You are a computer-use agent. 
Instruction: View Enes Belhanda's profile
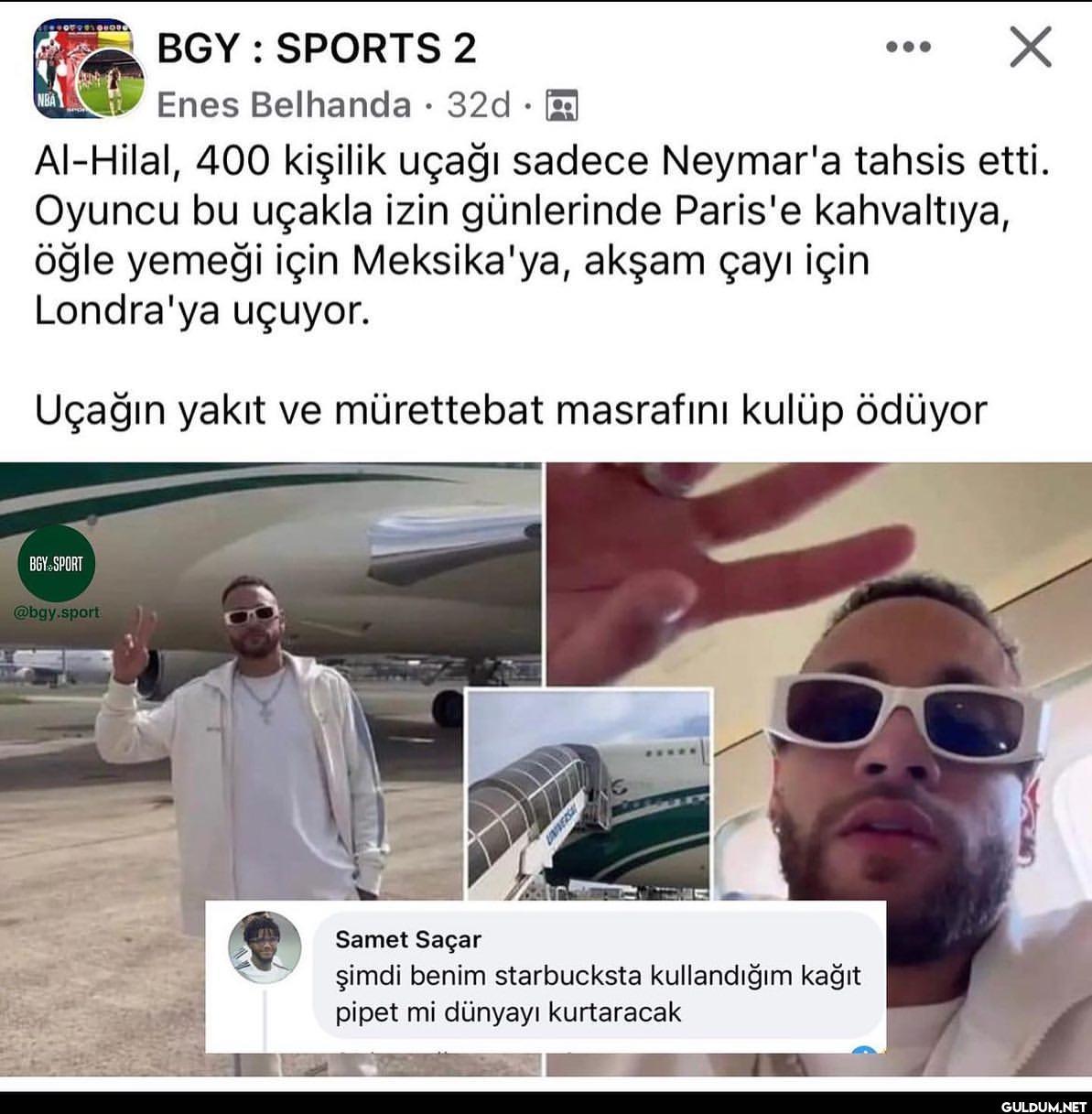click(284, 105)
